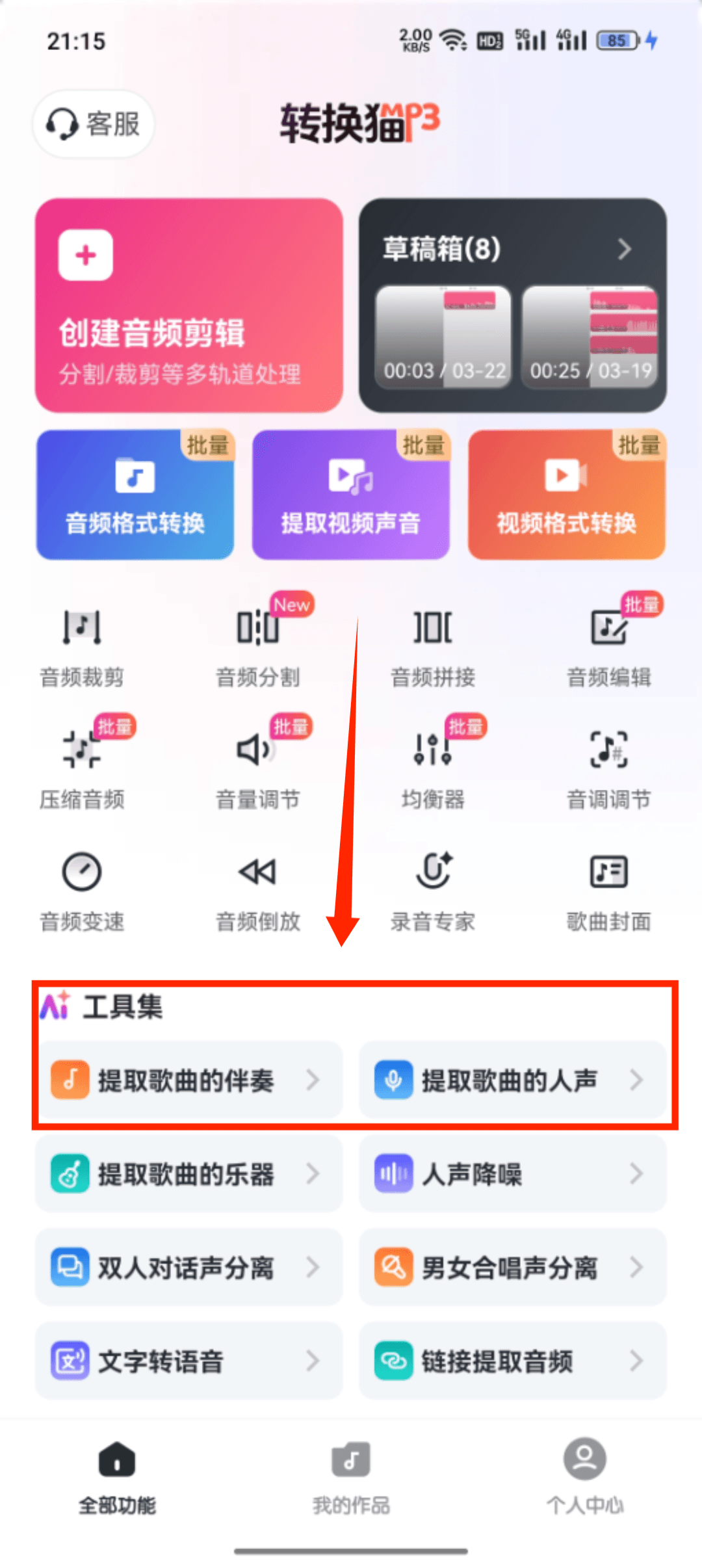Open 视频格式转换 converter
This screenshot has height=1568, width=702.
click(x=565, y=495)
